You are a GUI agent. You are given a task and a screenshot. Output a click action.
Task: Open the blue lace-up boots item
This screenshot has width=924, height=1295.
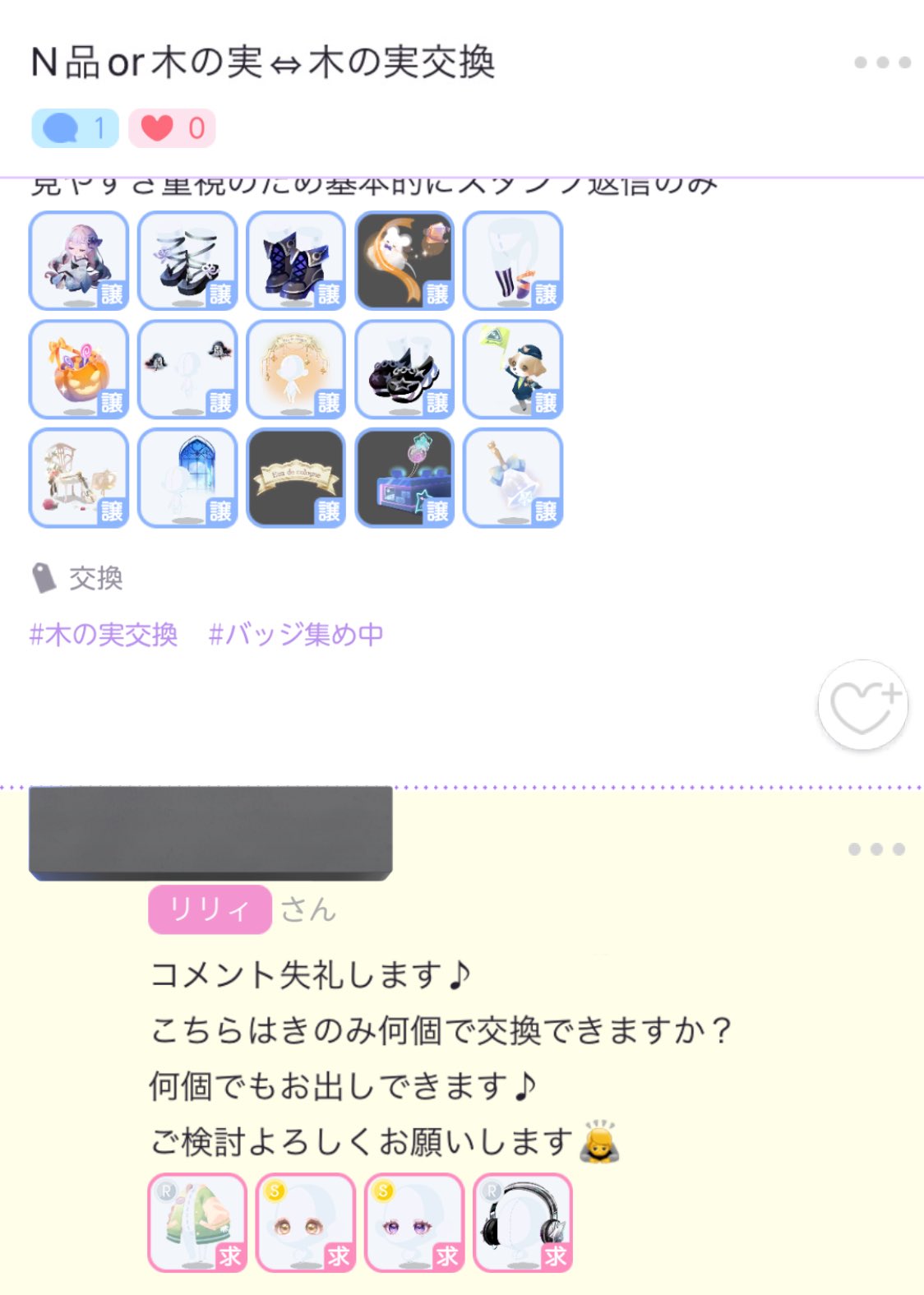pyautogui.click(x=296, y=261)
